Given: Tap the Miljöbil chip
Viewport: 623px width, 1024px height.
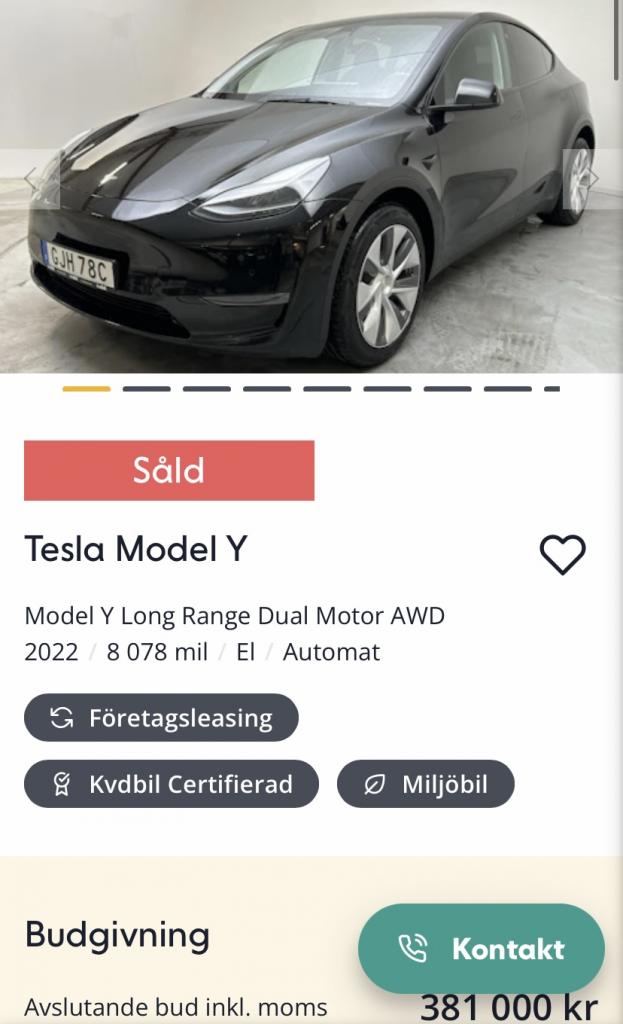Looking at the screenshot, I should [x=425, y=784].
